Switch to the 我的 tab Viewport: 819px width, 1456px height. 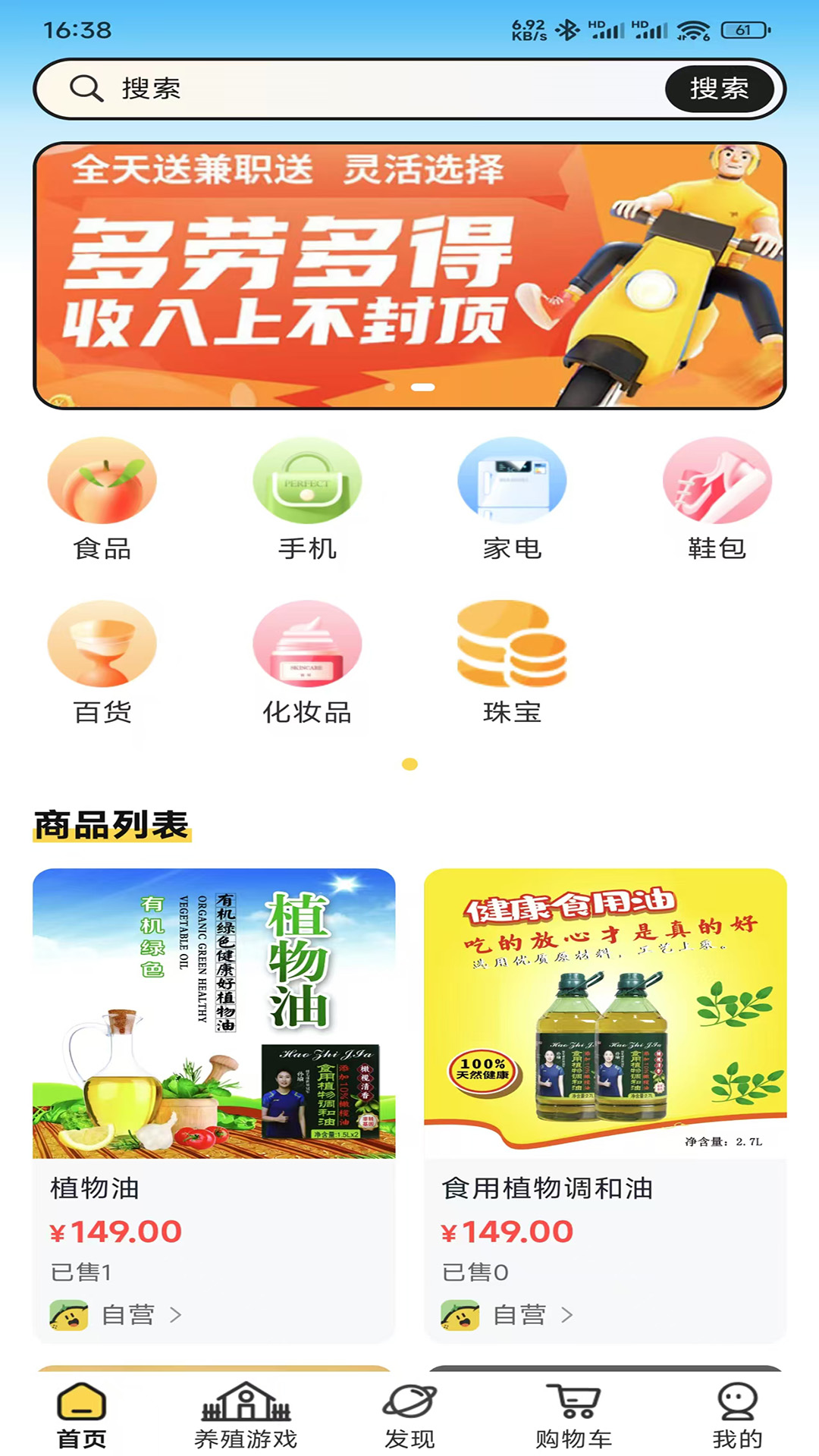737,1415
